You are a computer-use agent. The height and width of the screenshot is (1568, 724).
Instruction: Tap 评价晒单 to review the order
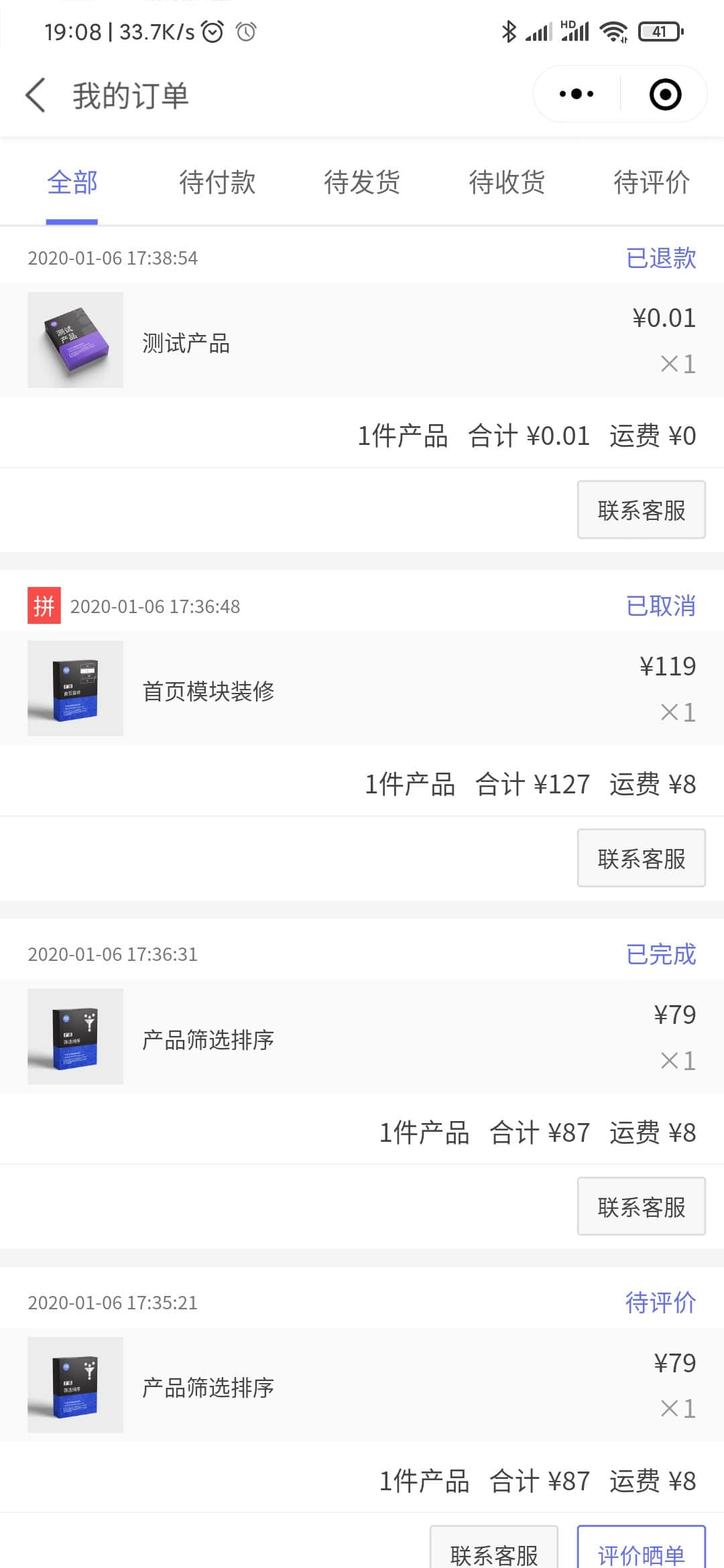point(641,1551)
